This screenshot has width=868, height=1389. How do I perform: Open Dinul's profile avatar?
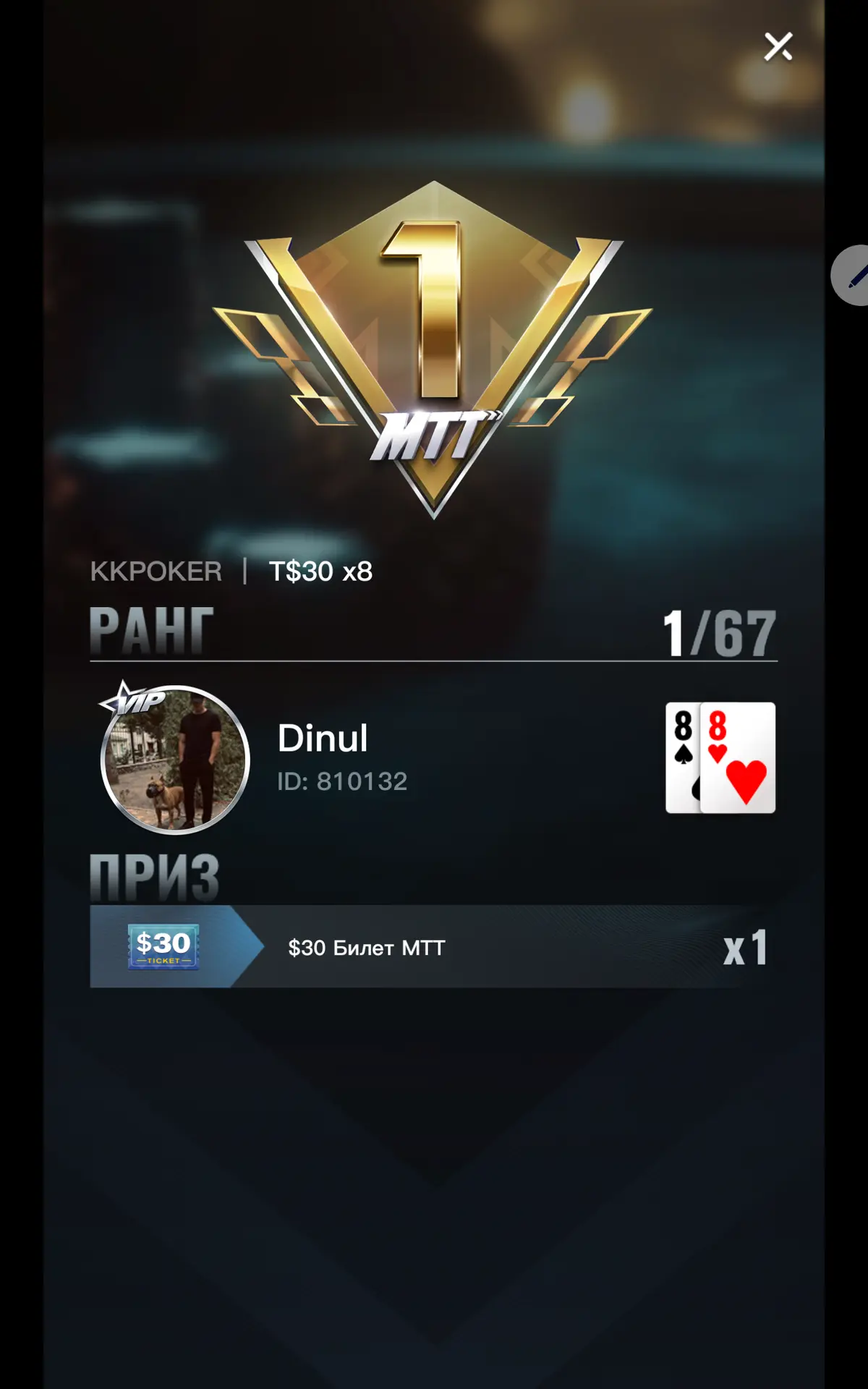coord(175,760)
